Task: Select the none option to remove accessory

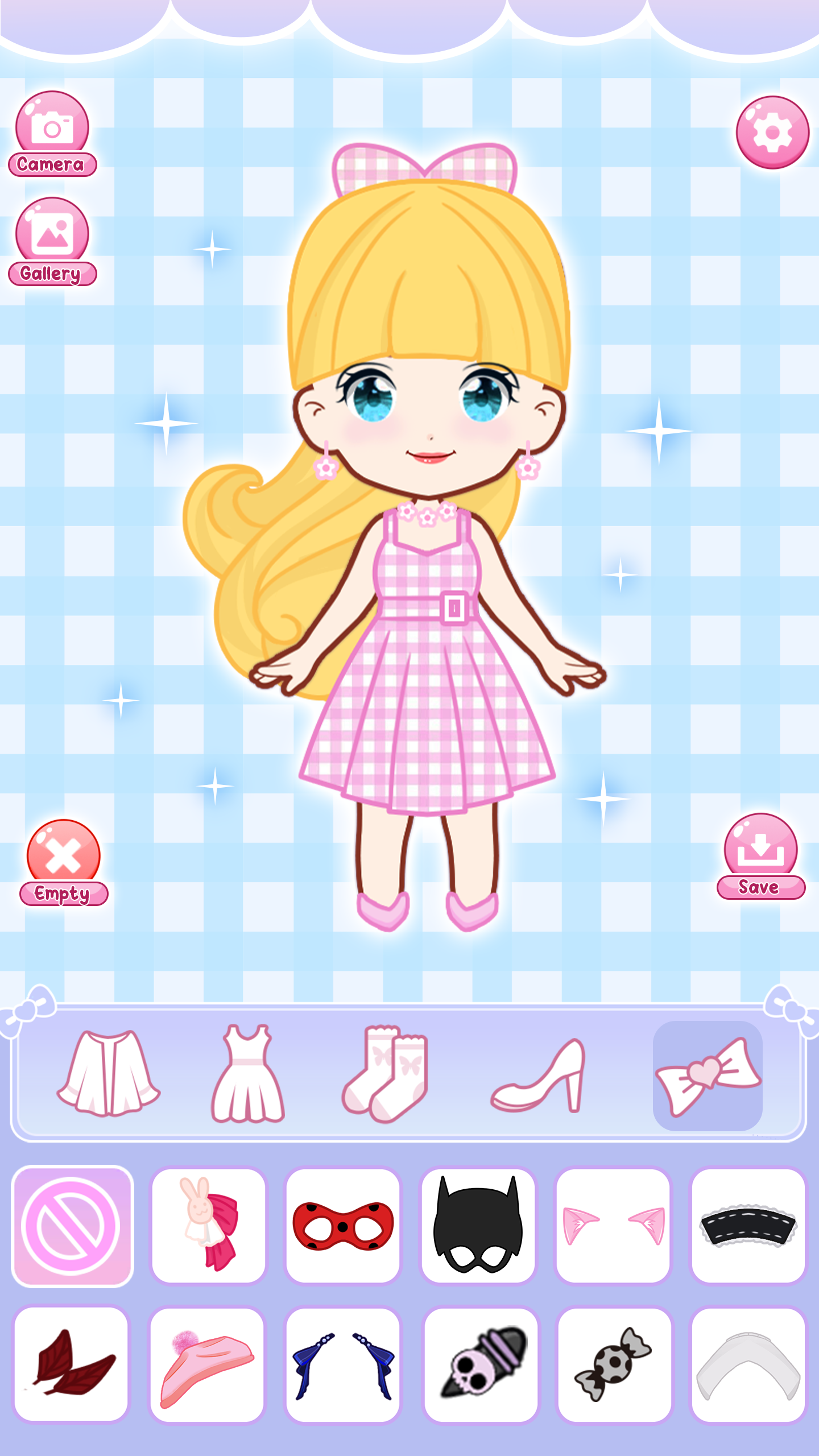Action: click(x=72, y=1227)
